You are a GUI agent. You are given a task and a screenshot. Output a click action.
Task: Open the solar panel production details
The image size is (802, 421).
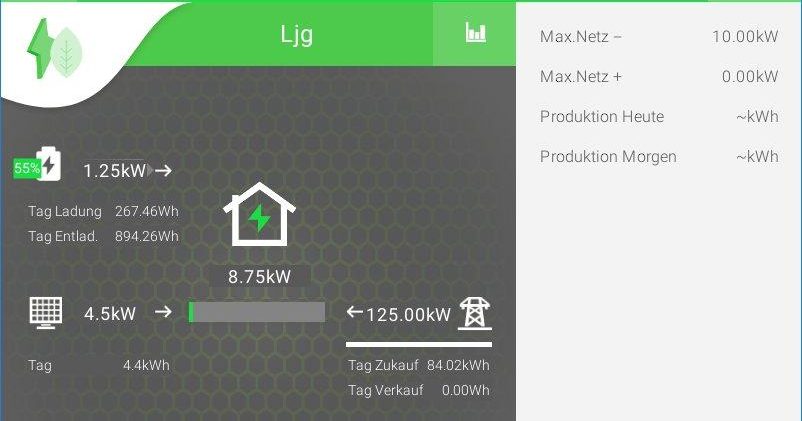click(x=45, y=313)
